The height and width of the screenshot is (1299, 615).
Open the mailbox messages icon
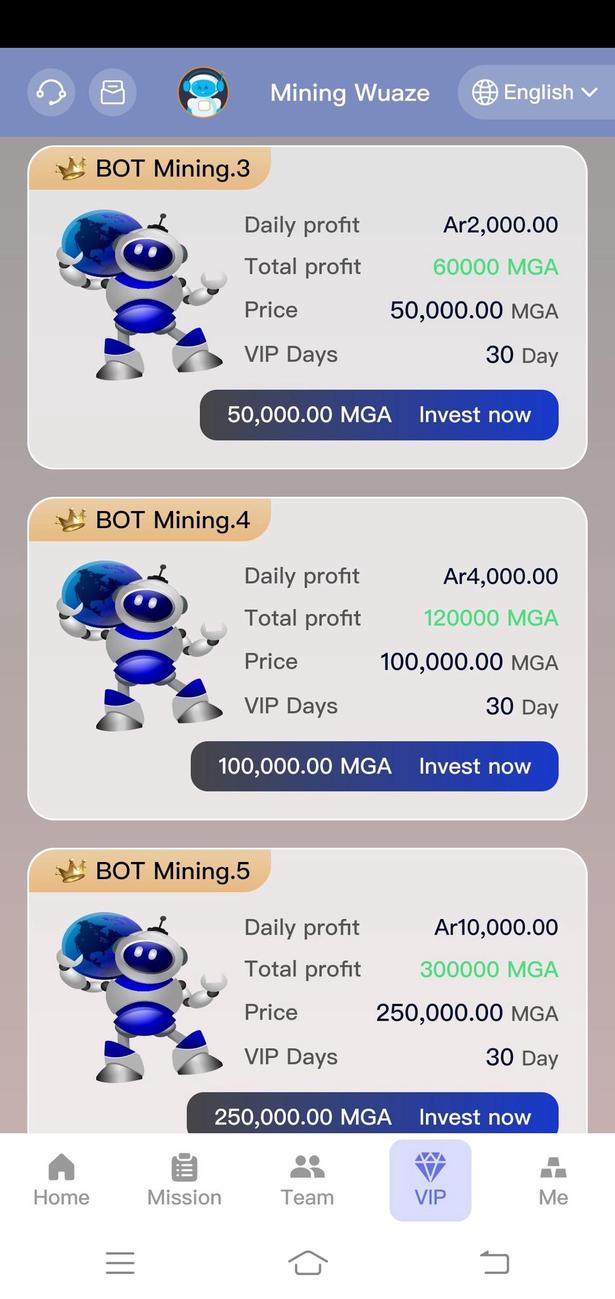[113, 92]
